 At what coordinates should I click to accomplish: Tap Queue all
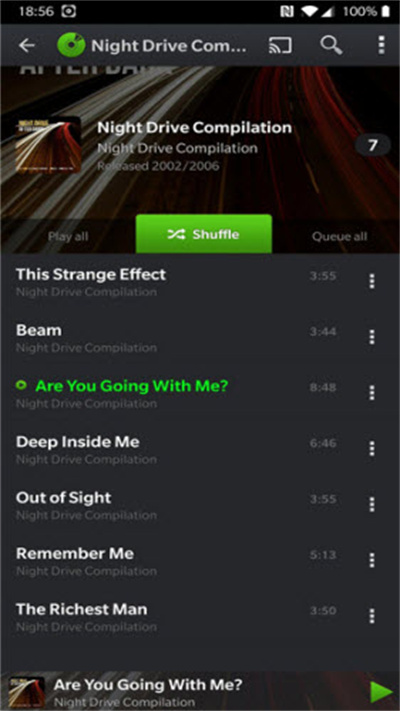(x=339, y=236)
